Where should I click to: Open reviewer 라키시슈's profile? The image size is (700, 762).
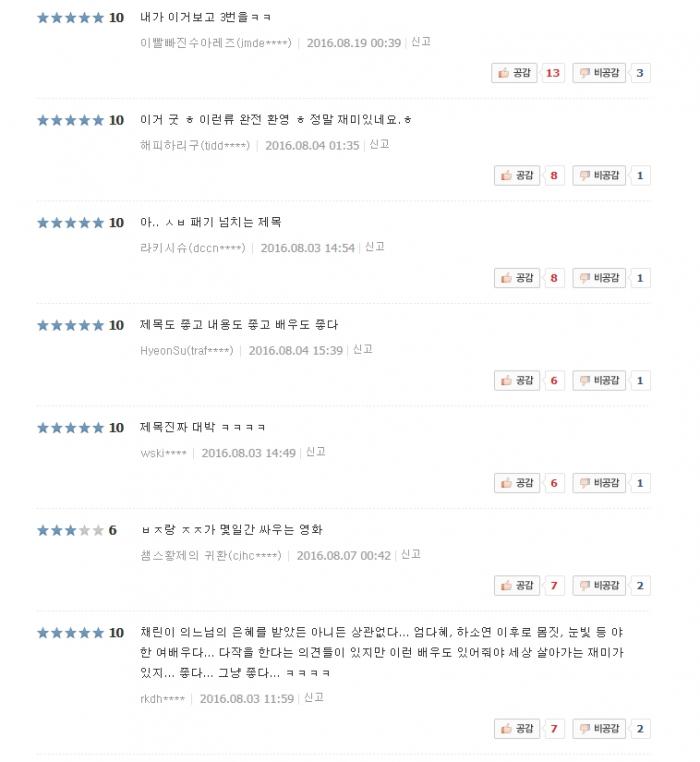192,248
